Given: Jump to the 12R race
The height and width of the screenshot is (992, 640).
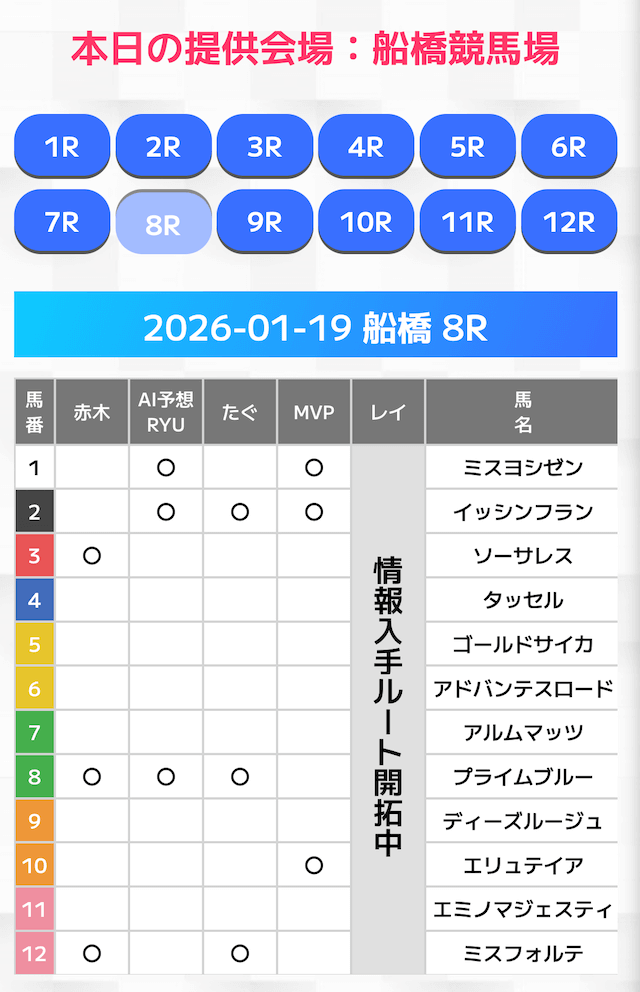Looking at the screenshot, I should (569, 221).
